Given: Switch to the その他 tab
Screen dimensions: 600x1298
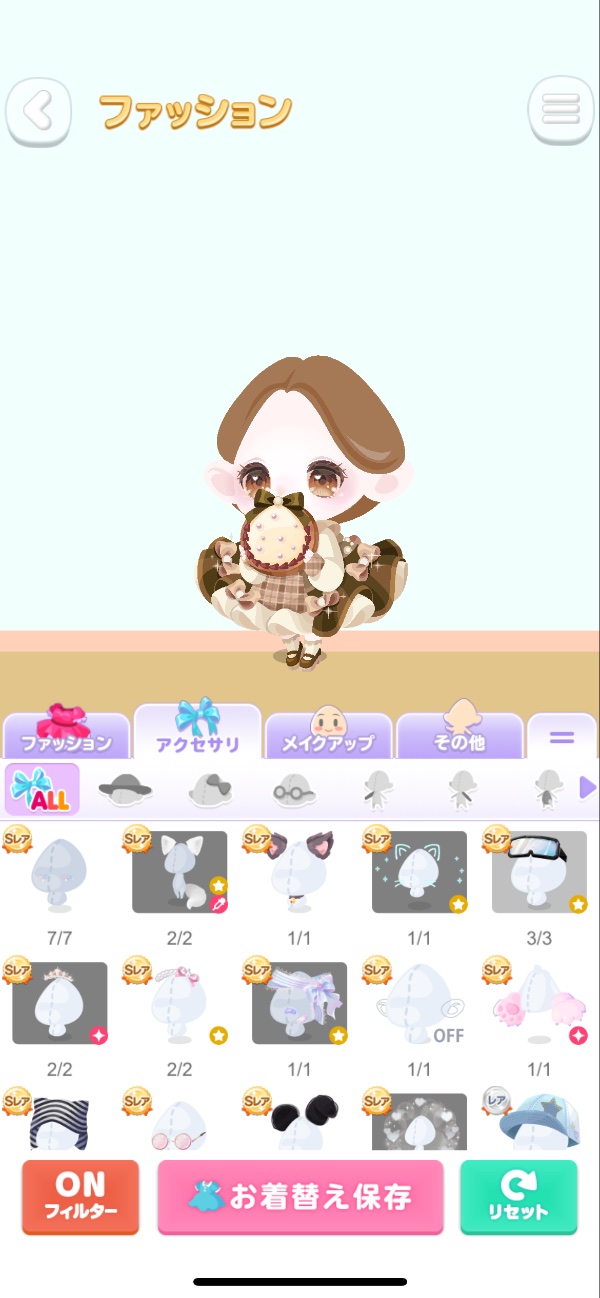Looking at the screenshot, I should (x=461, y=735).
